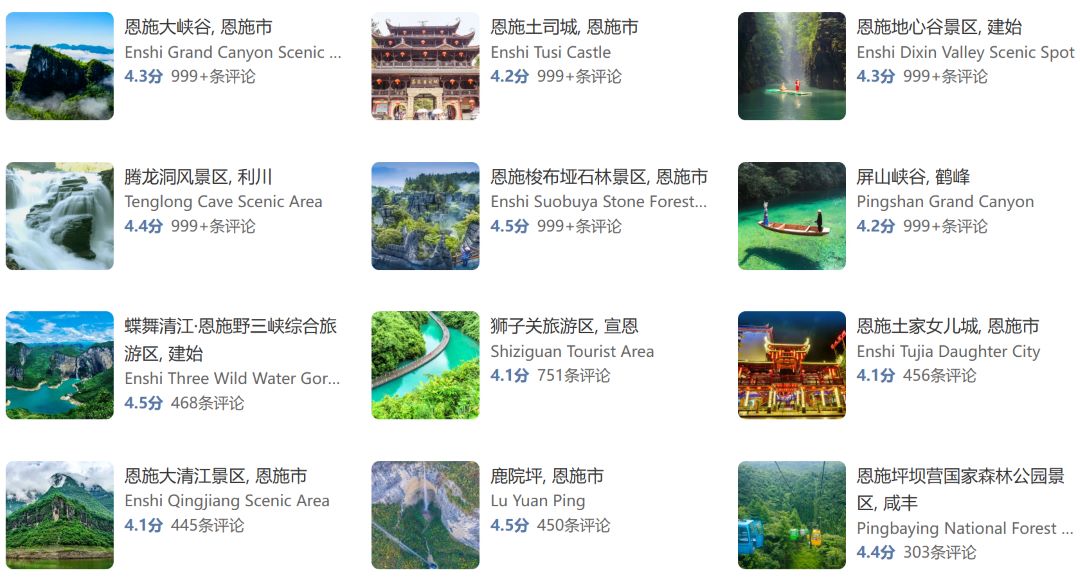
Task: Select Enshi Qingjiang Scenic Area
Action: coord(227,500)
